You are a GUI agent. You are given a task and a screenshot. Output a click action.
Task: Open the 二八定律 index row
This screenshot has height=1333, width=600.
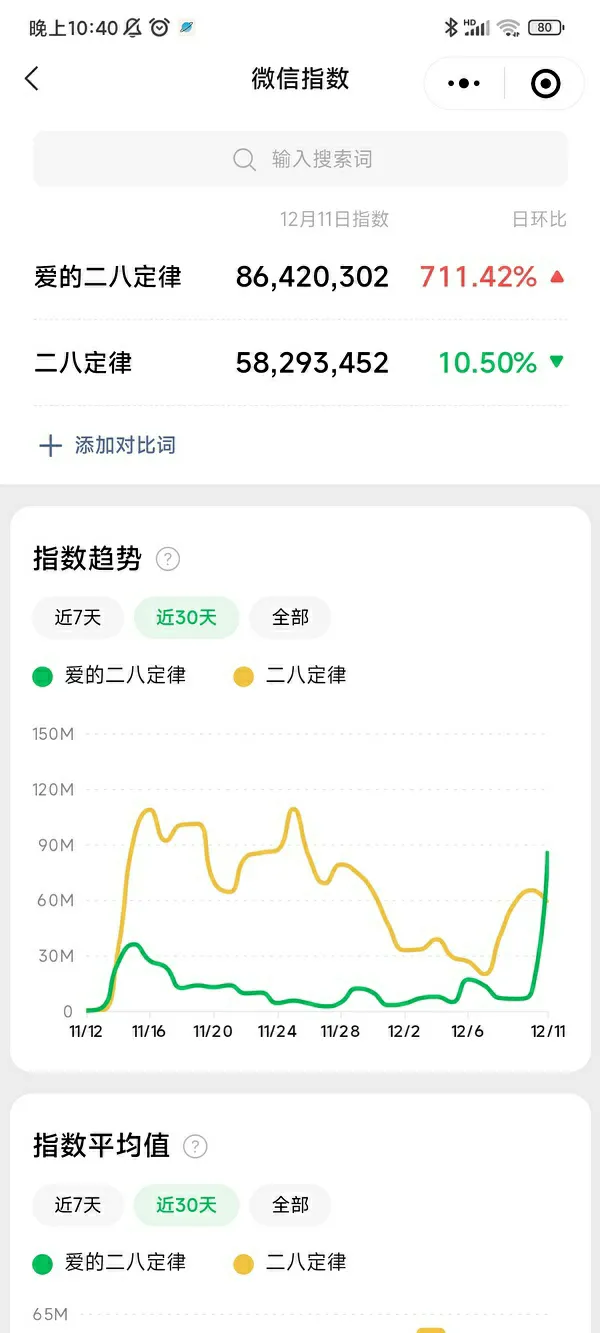[x=300, y=362]
